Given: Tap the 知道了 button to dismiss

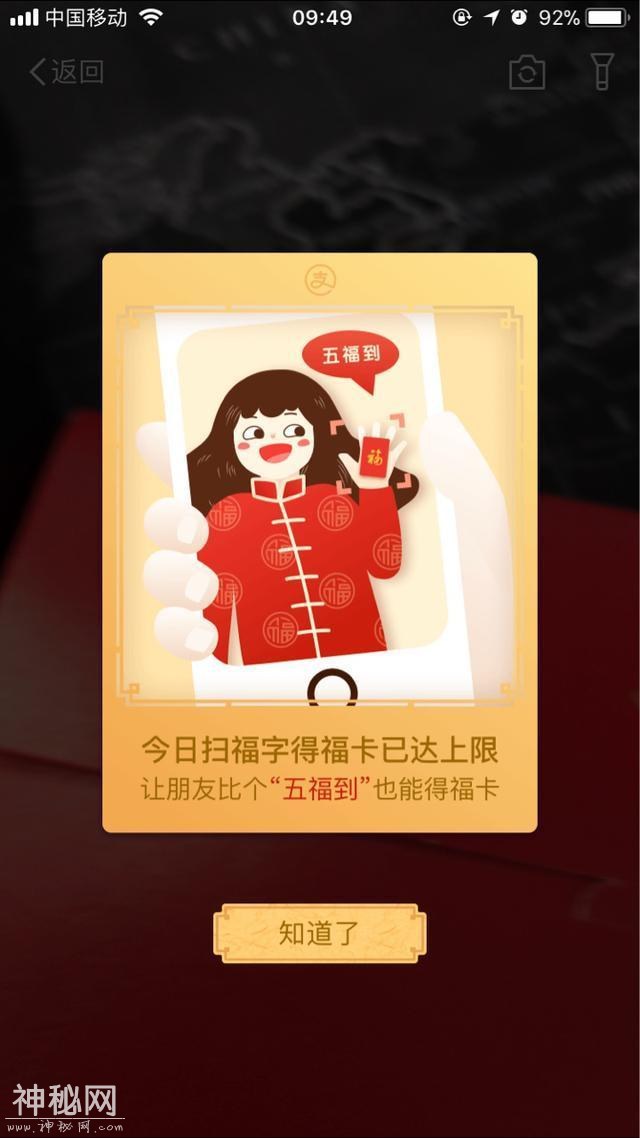Looking at the screenshot, I should coord(319,934).
